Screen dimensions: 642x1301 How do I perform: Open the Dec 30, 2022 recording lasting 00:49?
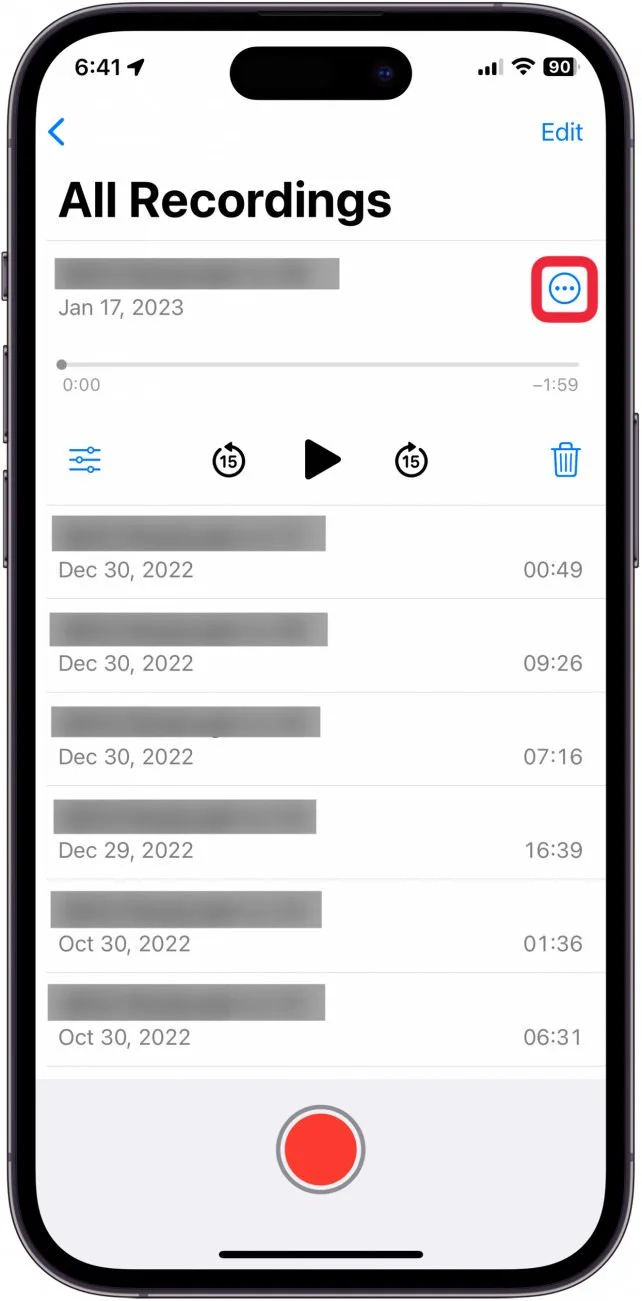click(320, 552)
